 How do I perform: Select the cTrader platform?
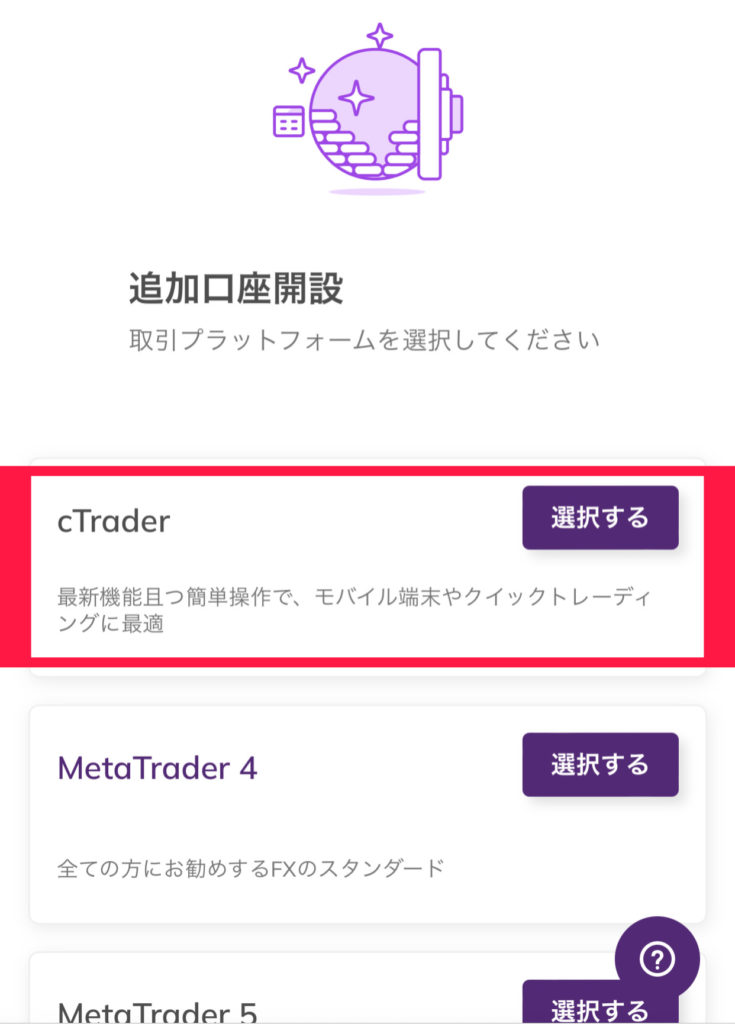[600, 518]
